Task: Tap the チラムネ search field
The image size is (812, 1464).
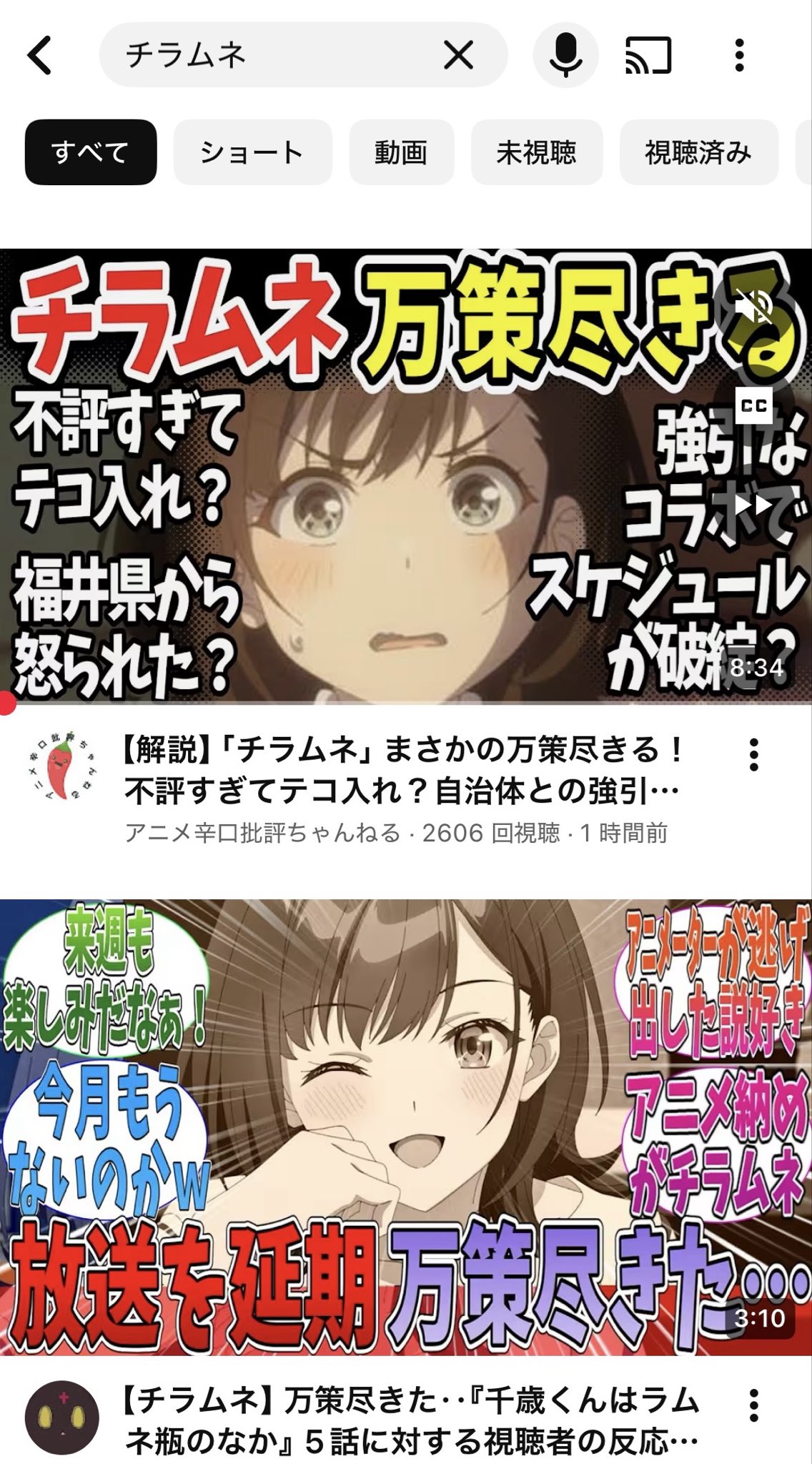Action: coord(272,55)
